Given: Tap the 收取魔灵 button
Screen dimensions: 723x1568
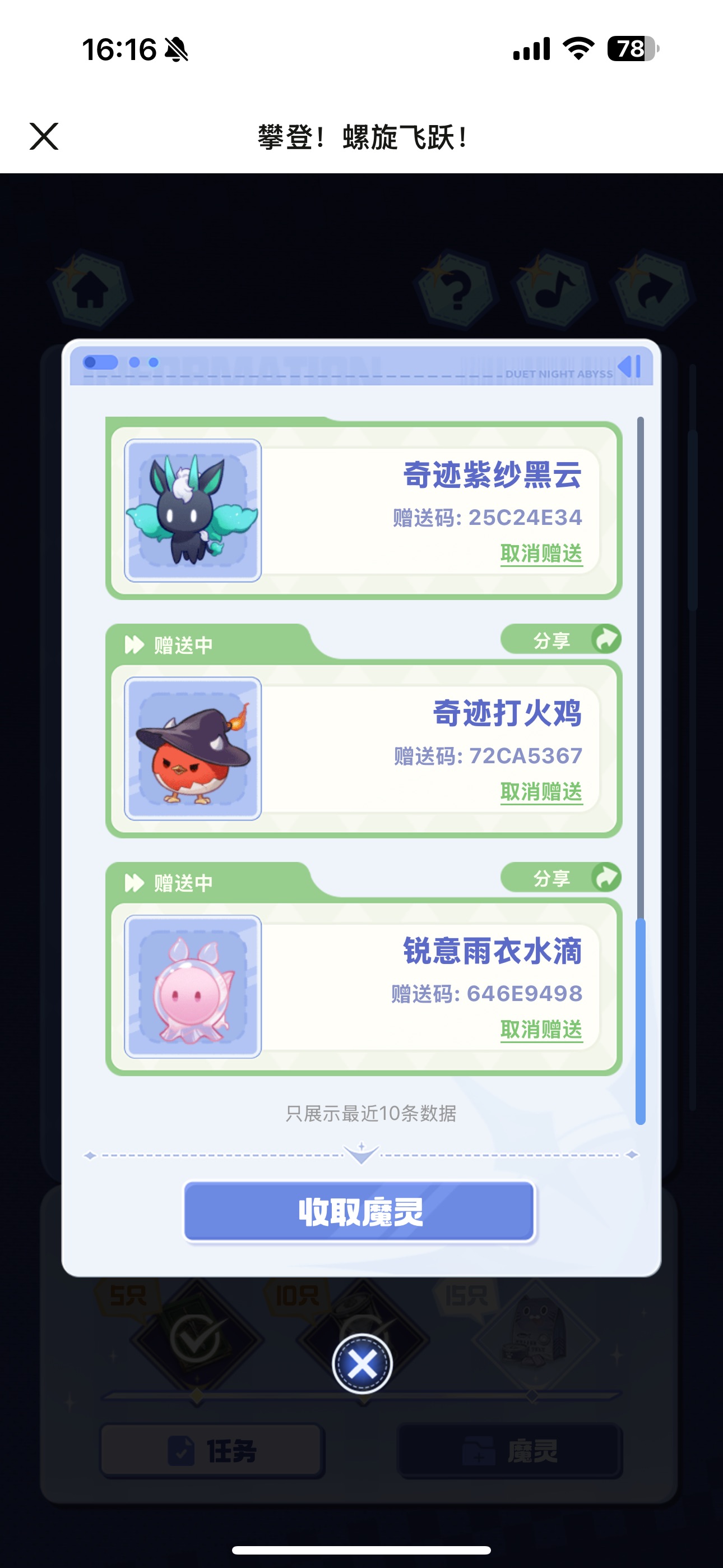Looking at the screenshot, I should (360, 1211).
